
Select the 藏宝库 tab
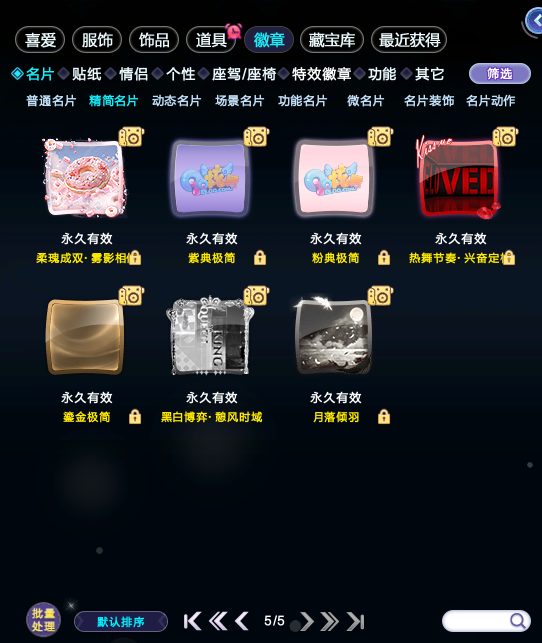click(x=332, y=40)
